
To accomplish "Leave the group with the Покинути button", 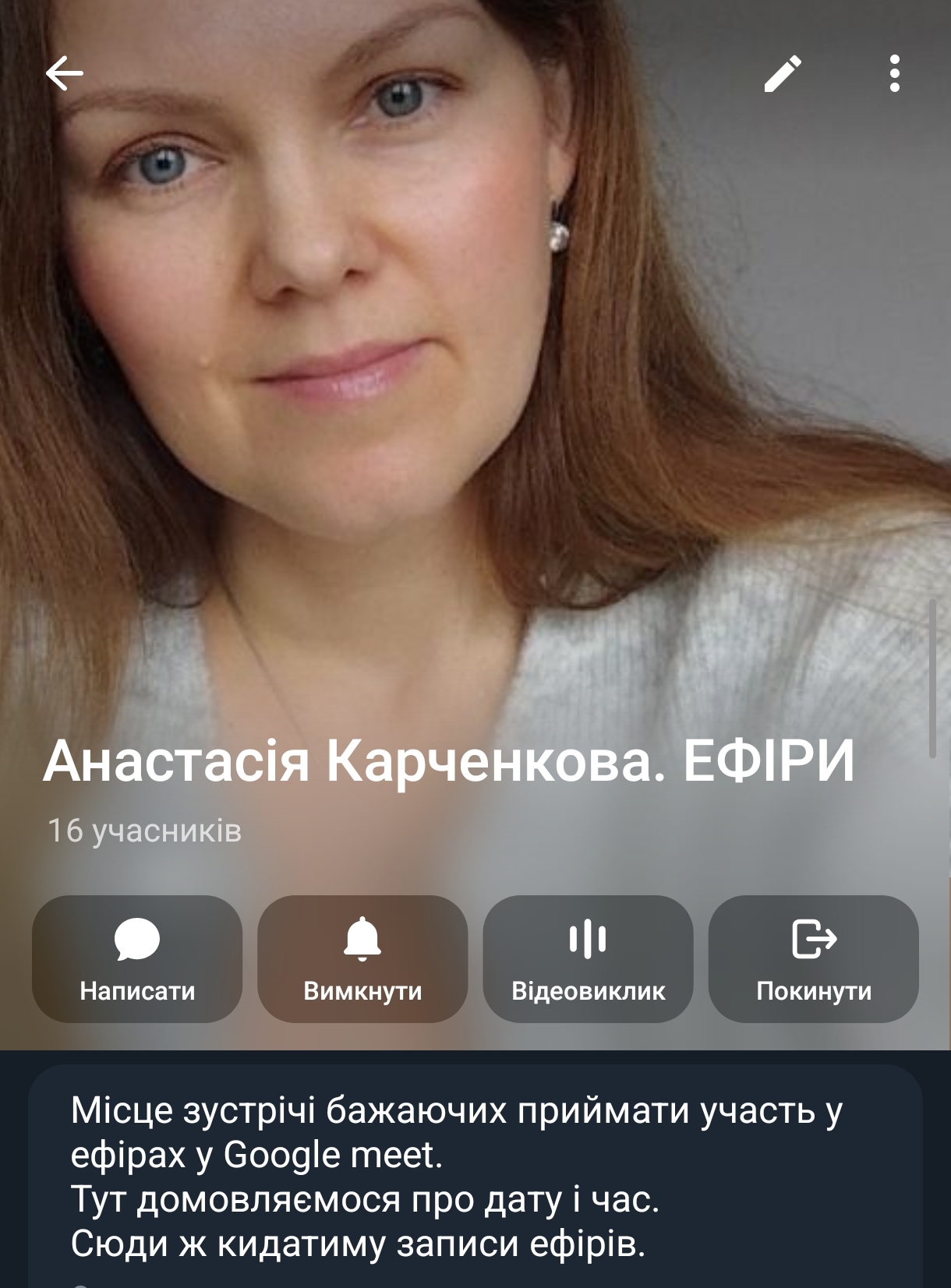I will [x=813, y=958].
